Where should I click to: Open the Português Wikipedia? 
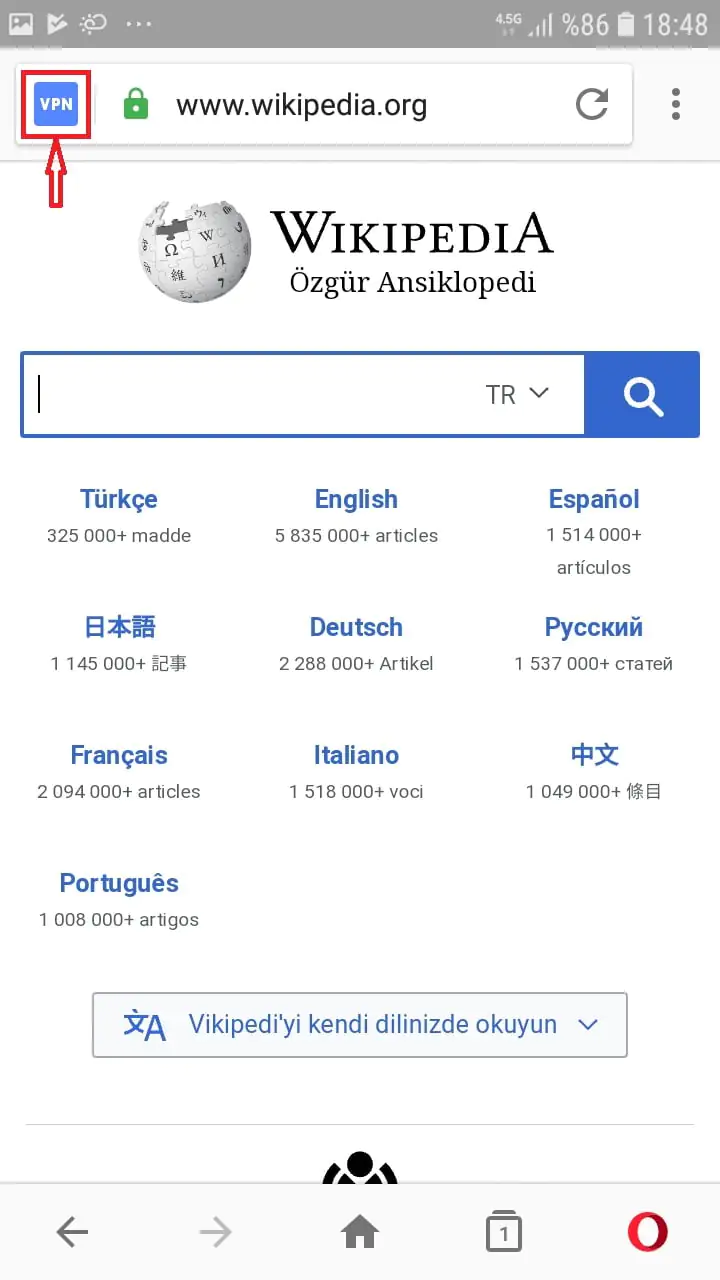coord(119,883)
